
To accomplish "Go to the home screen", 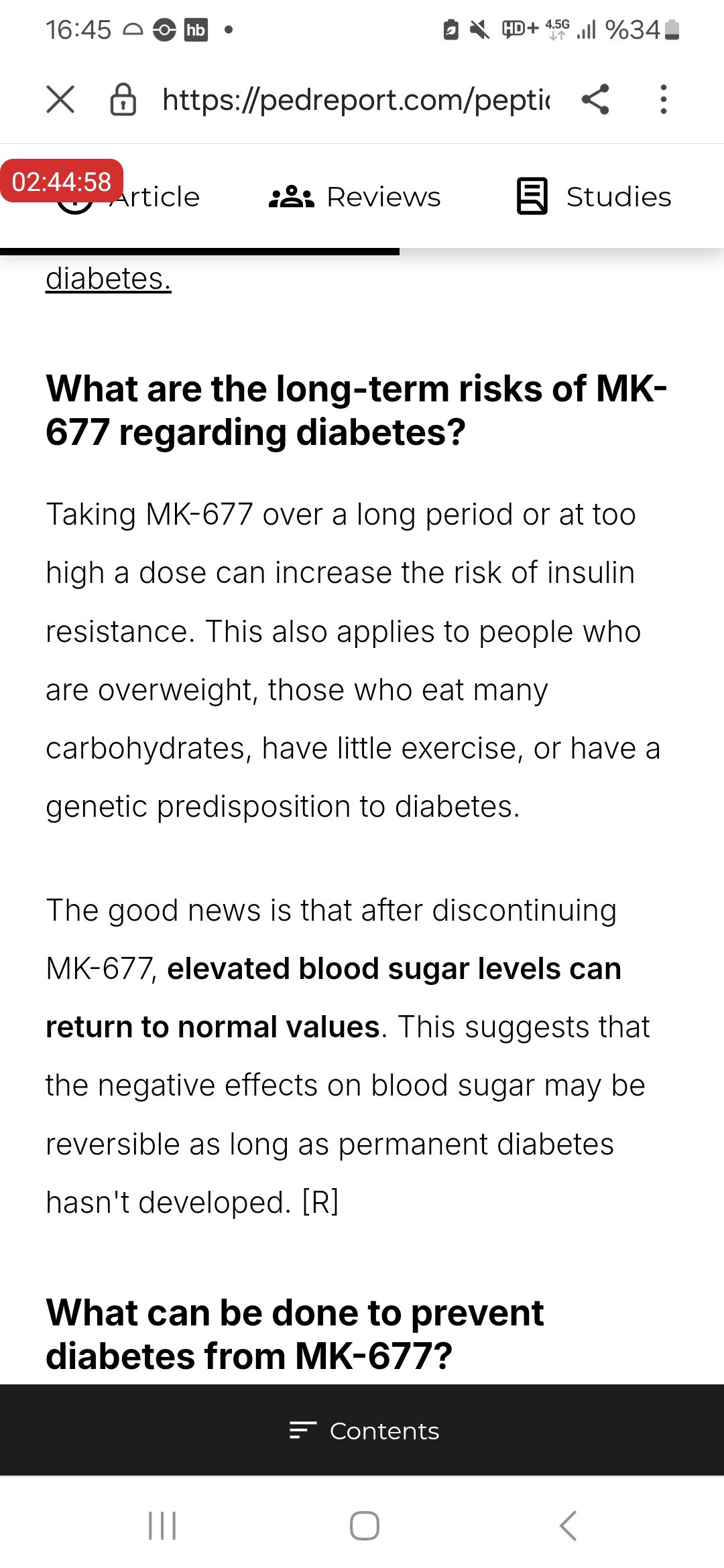I will click(x=364, y=1526).
